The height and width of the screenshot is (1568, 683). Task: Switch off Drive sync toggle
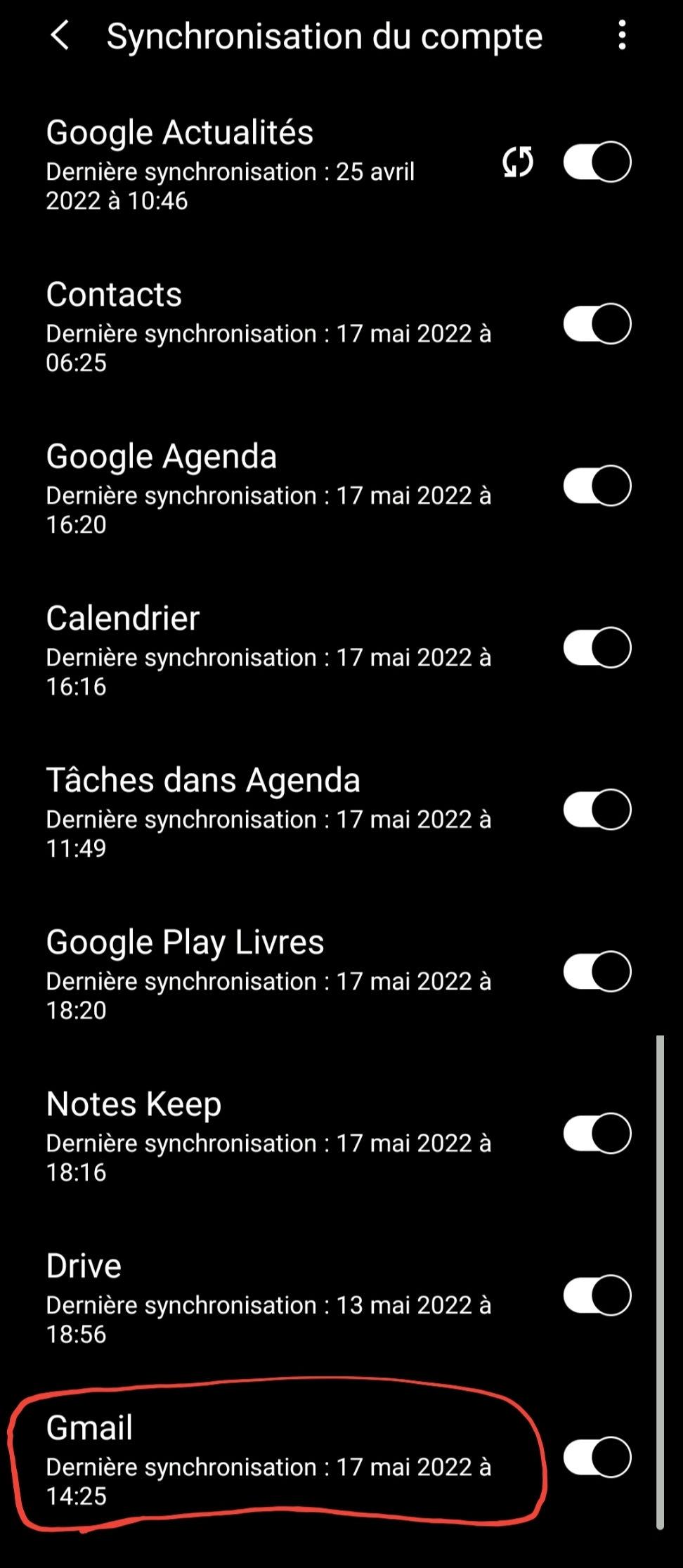pos(597,1295)
